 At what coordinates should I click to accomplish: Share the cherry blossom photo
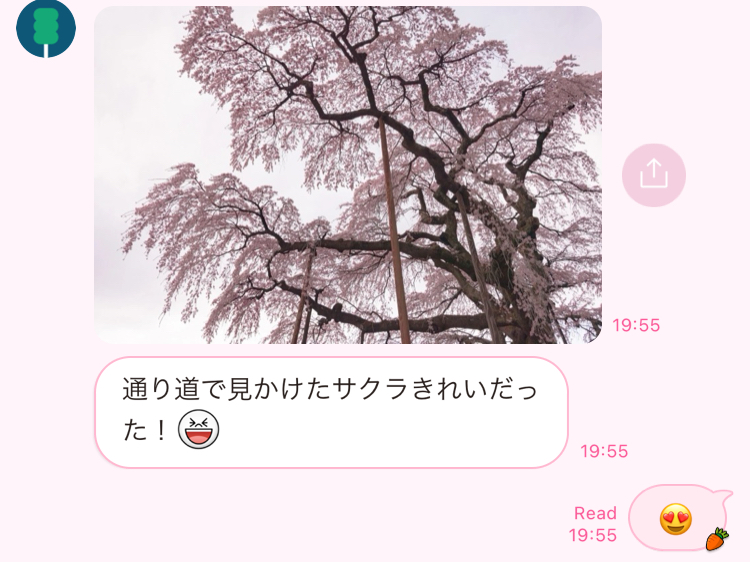click(653, 175)
